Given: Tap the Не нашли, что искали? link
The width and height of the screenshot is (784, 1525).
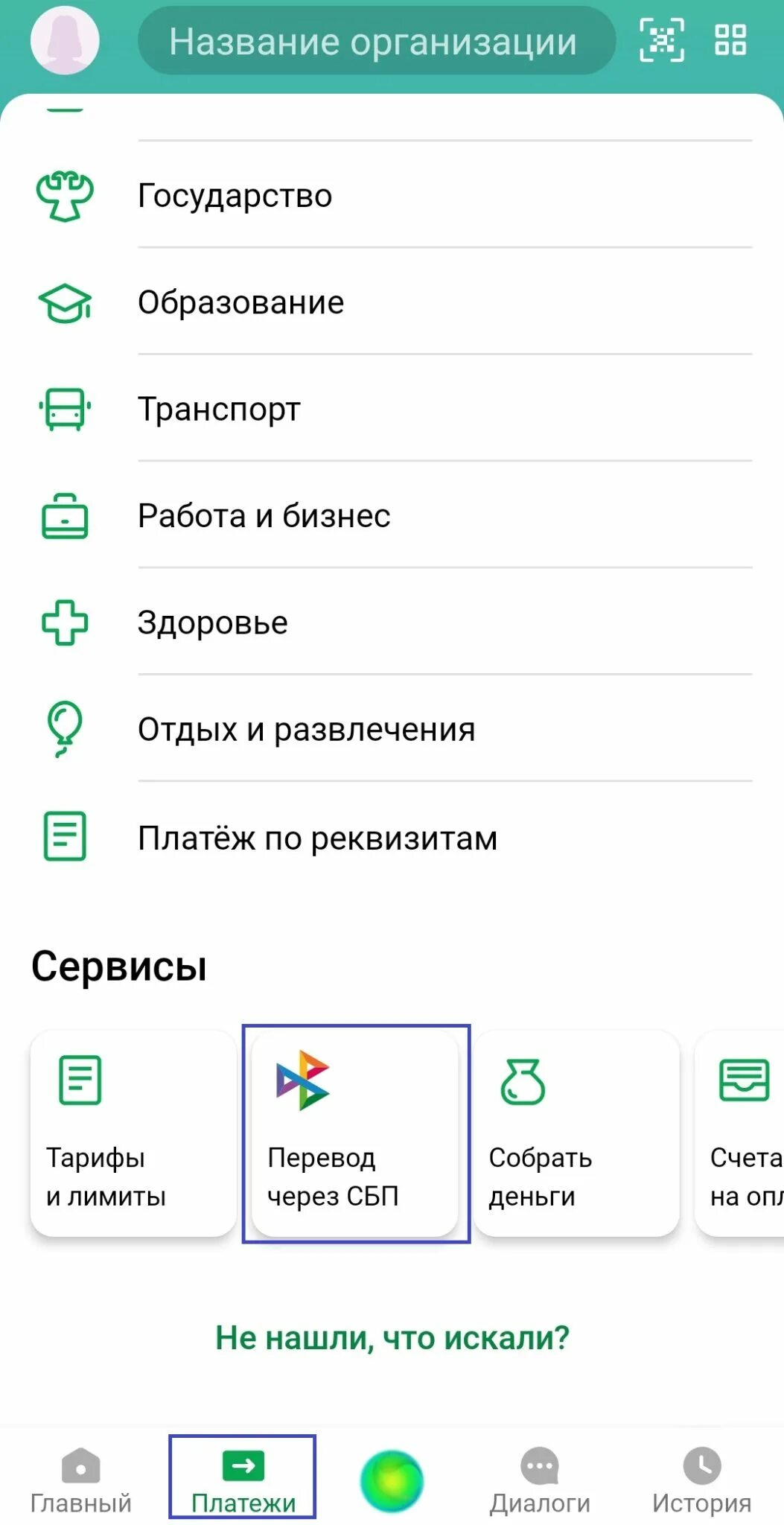Looking at the screenshot, I should (x=392, y=1337).
